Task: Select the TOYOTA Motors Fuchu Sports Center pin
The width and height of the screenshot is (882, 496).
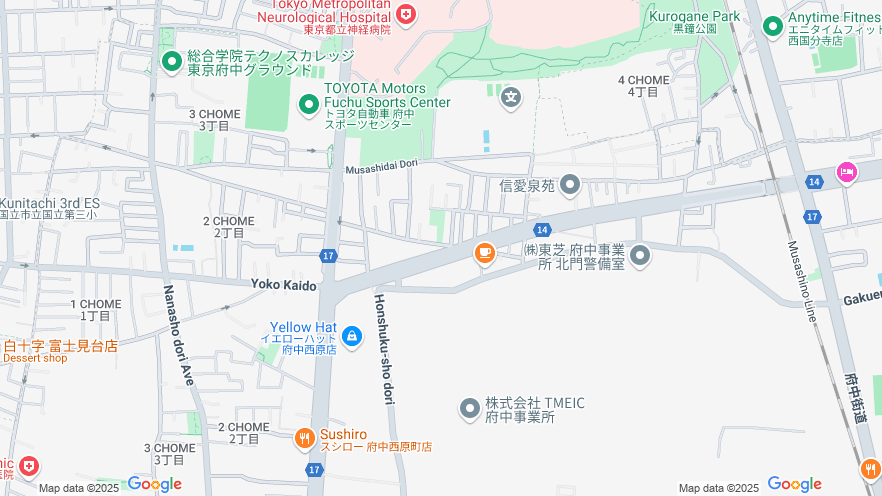Action: (310, 102)
